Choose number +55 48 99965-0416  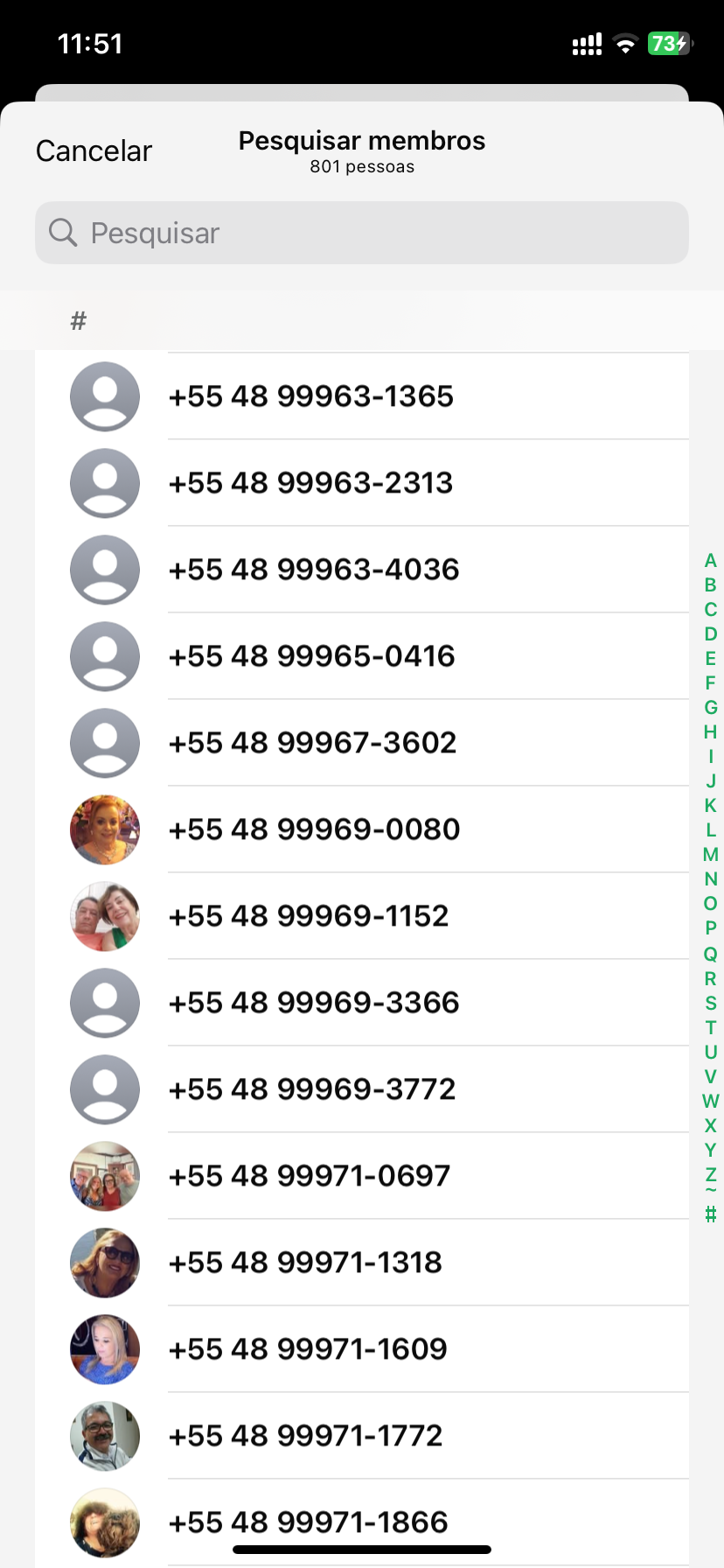tap(362, 656)
